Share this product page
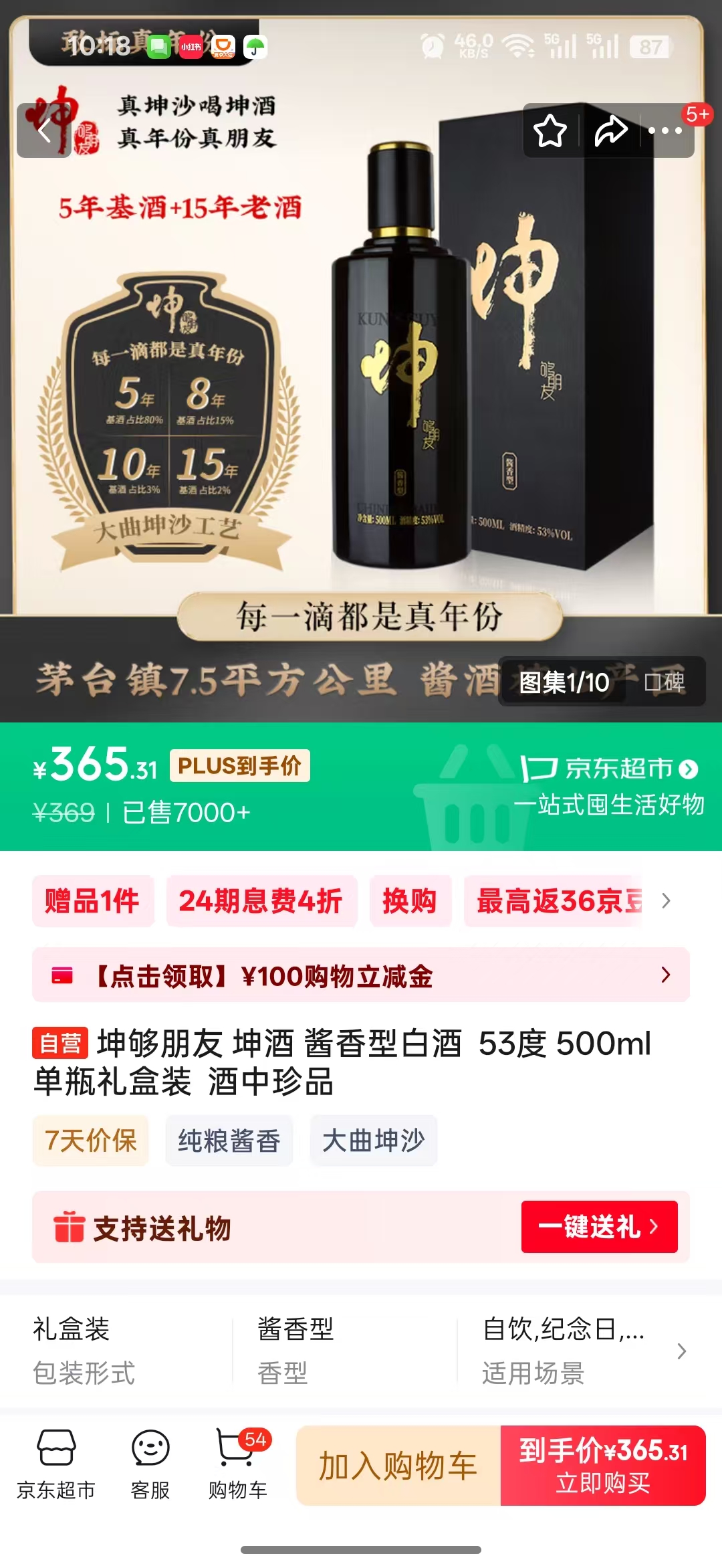Viewport: 722px width, 1568px height. point(610,131)
